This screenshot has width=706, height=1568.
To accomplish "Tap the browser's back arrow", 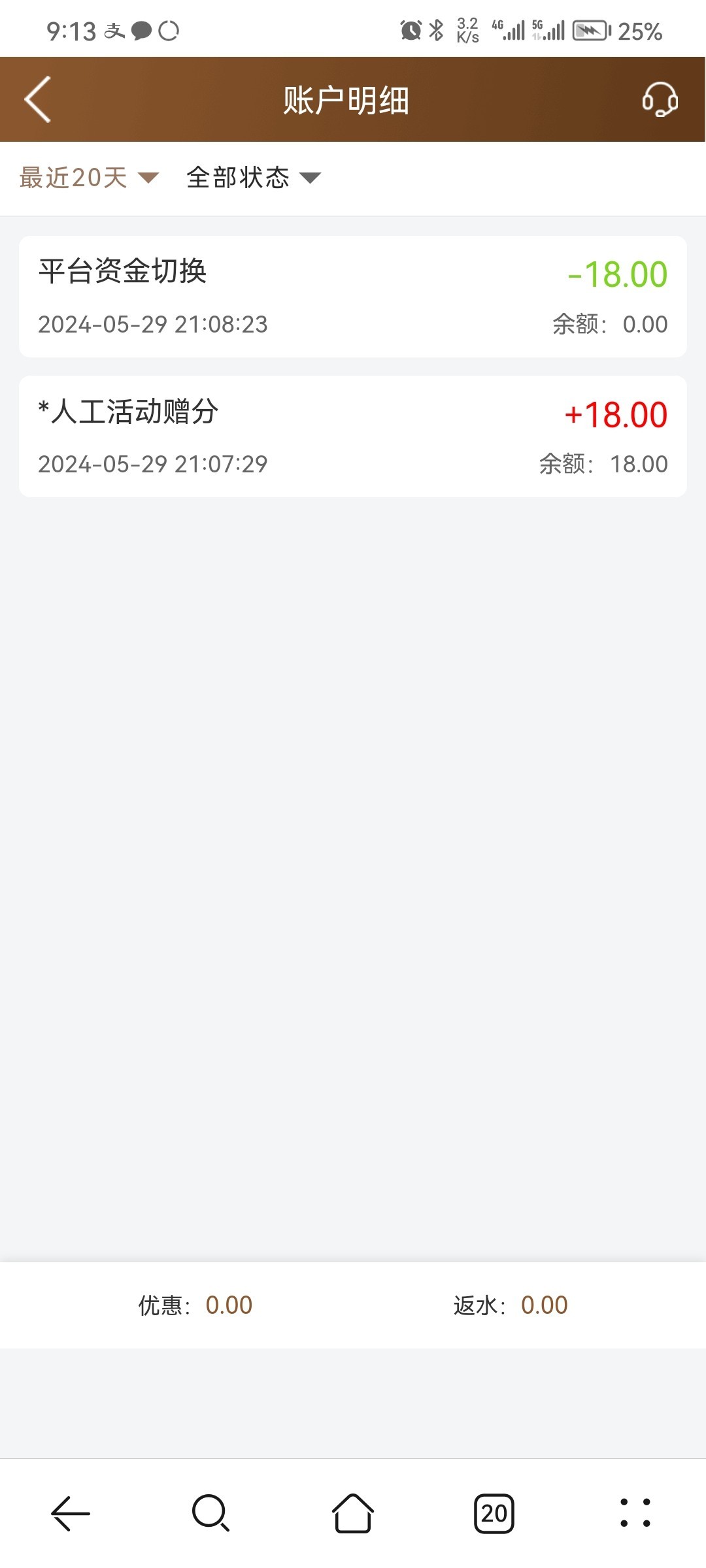I will point(71,1513).
